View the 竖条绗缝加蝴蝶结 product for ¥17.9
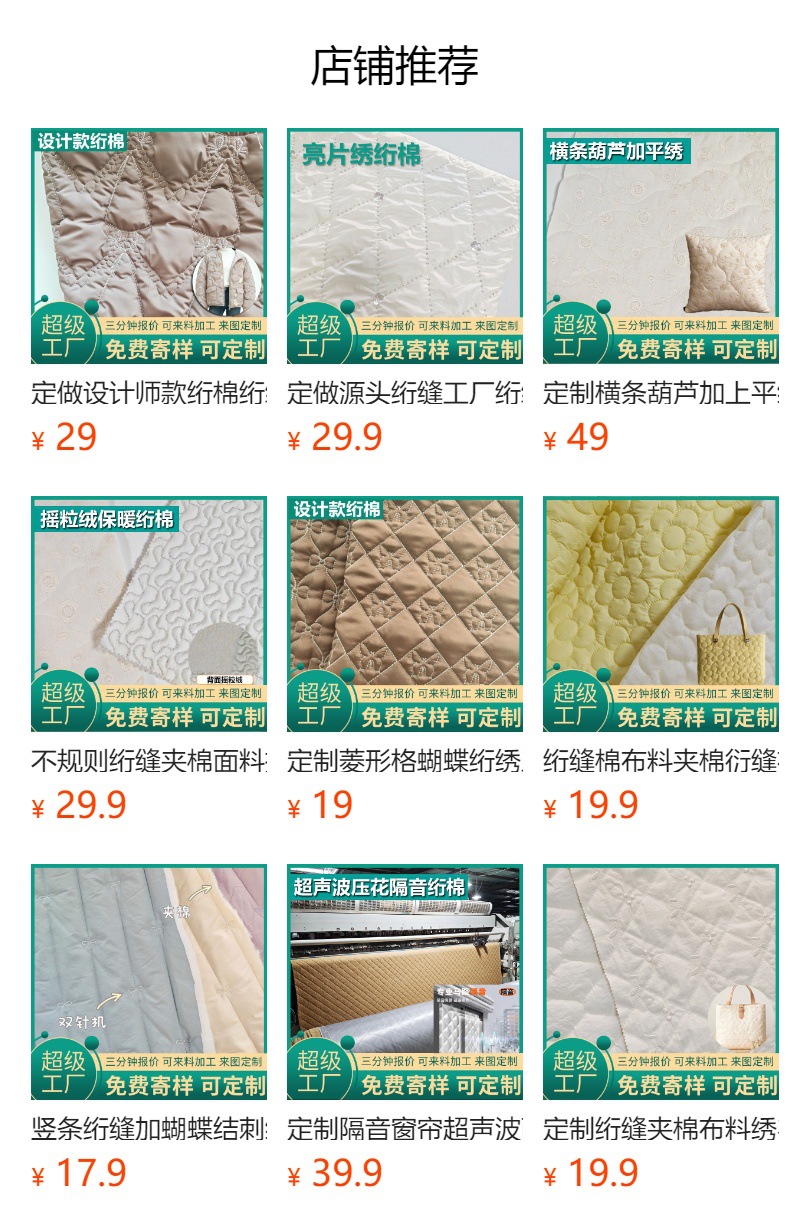 (149, 982)
